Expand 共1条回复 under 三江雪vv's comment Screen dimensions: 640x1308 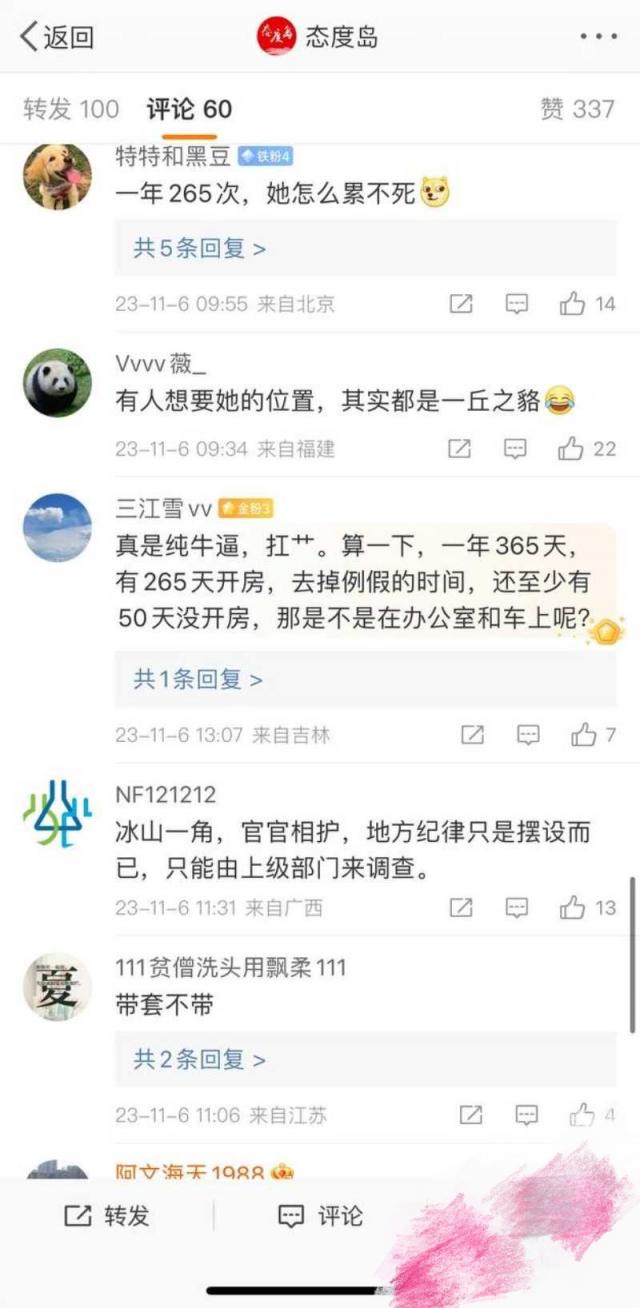point(198,680)
